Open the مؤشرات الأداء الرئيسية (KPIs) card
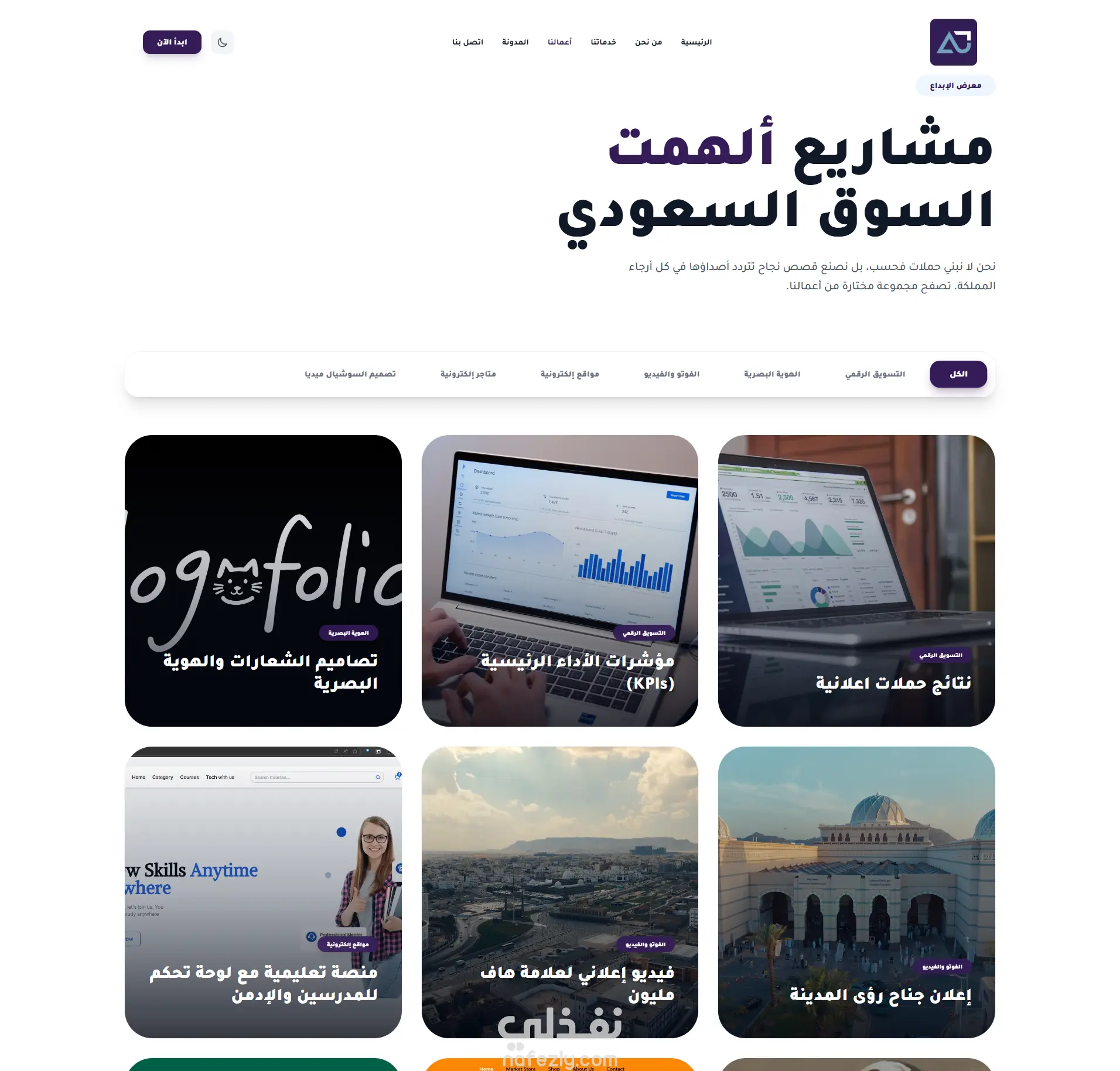Viewport: 1120px width, 1071px height. point(559,580)
